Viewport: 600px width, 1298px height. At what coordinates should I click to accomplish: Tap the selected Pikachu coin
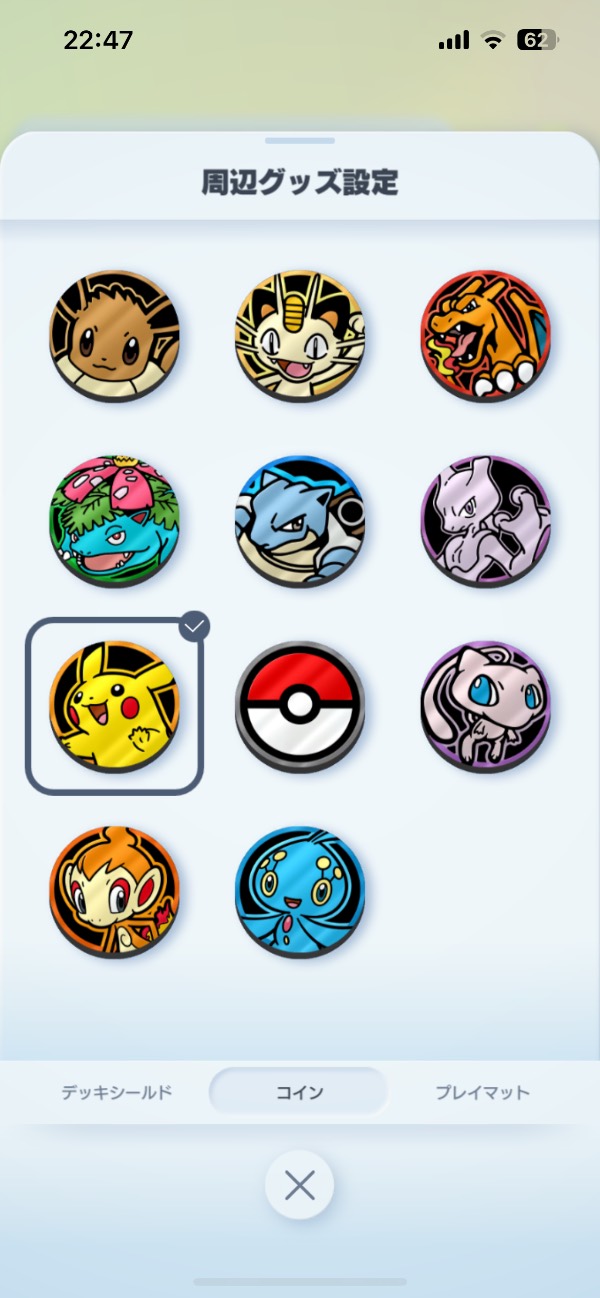pyautogui.click(x=115, y=706)
